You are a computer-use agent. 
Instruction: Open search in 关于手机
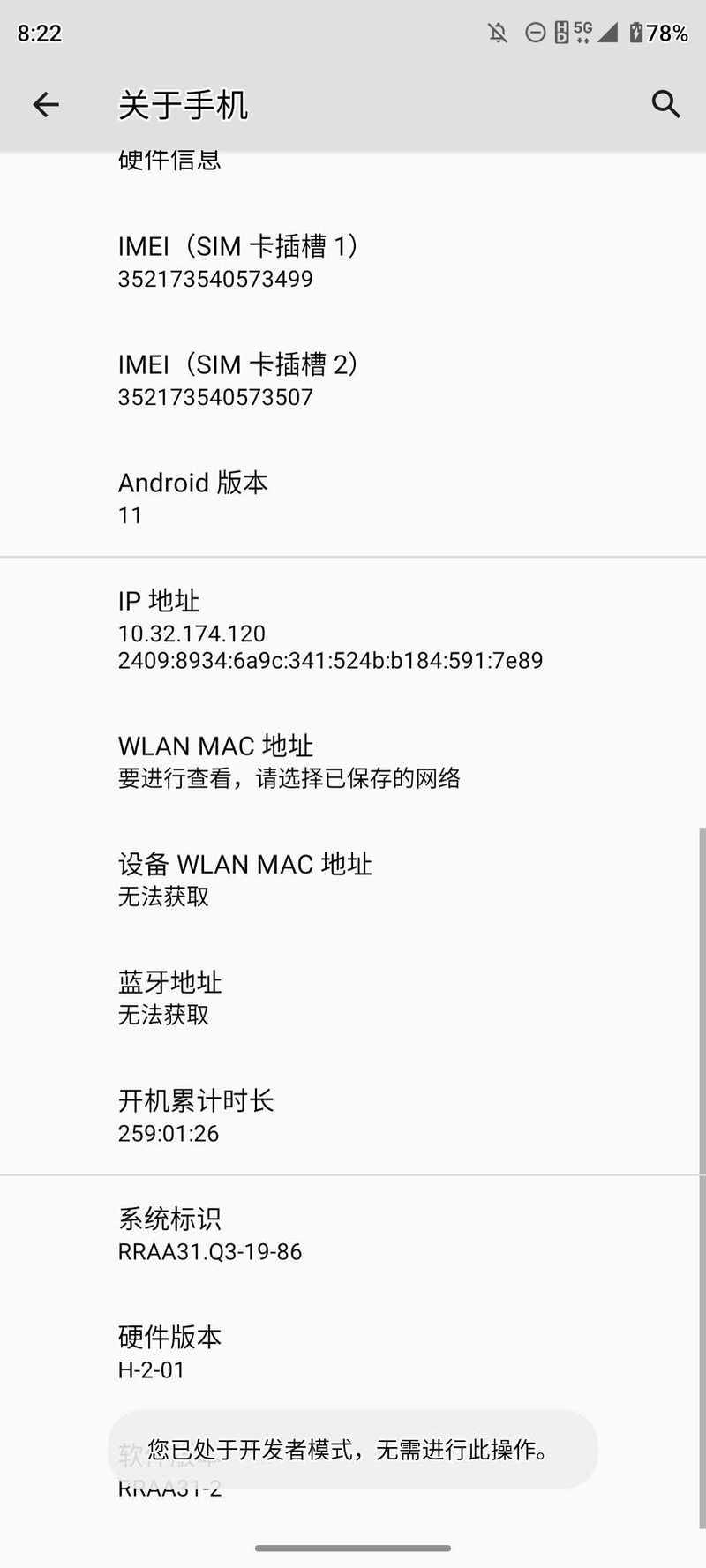click(665, 104)
